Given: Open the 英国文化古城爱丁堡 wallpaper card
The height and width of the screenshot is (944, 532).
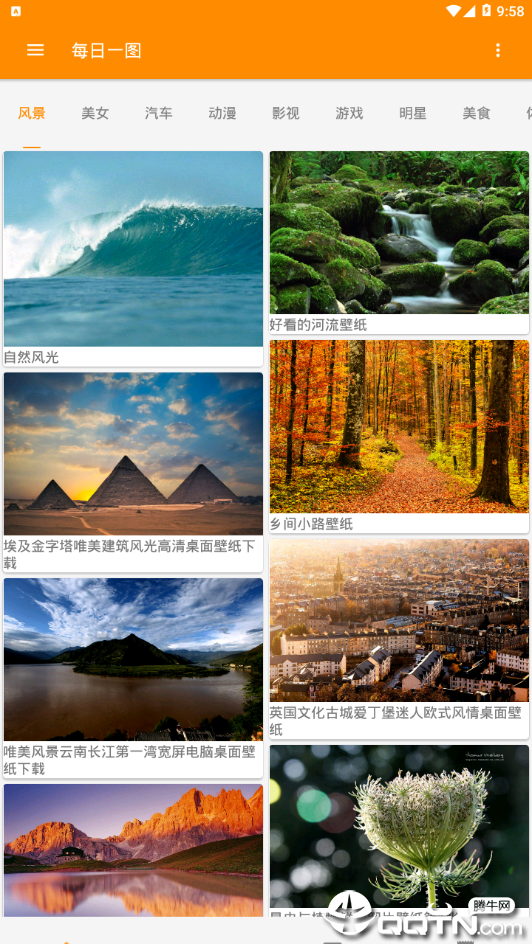Looking at the screenshot, I should pos(399,639).
